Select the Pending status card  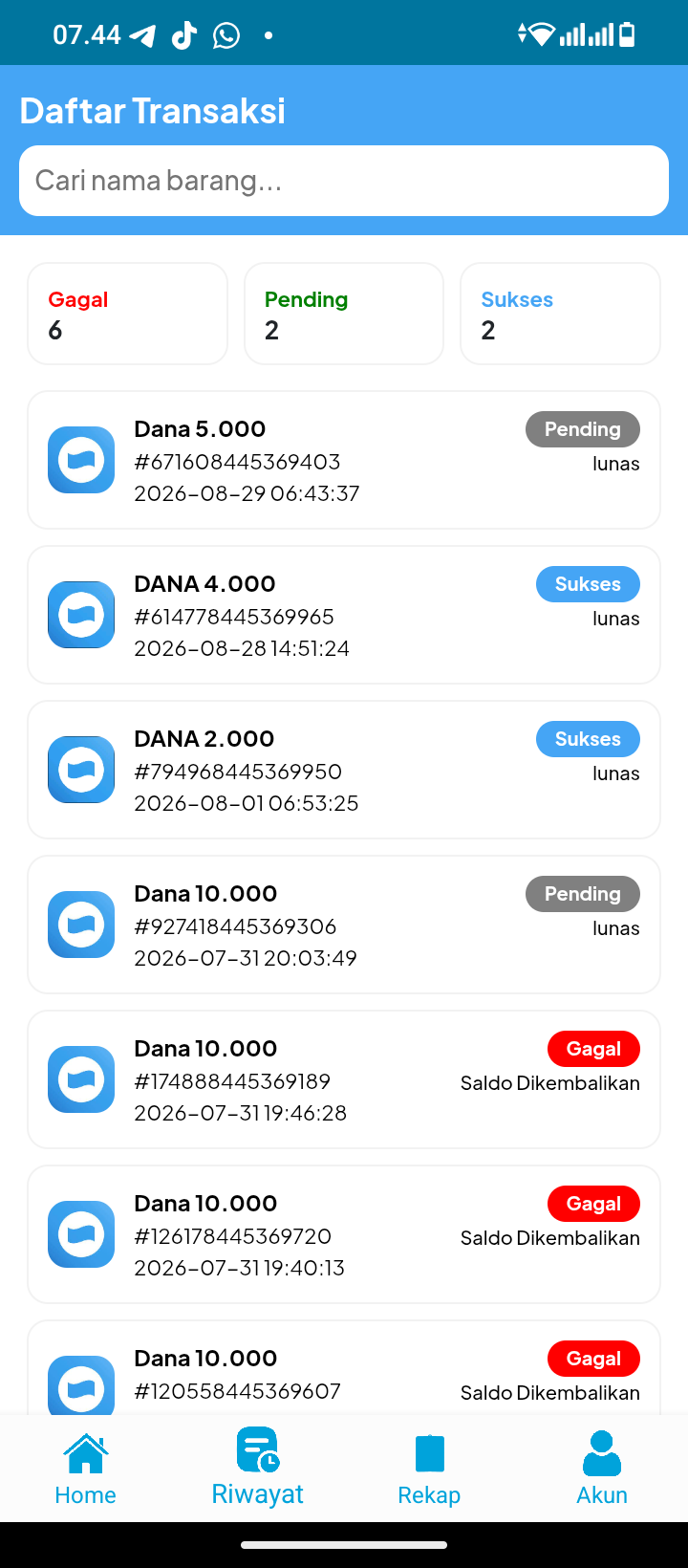point(344,314)
